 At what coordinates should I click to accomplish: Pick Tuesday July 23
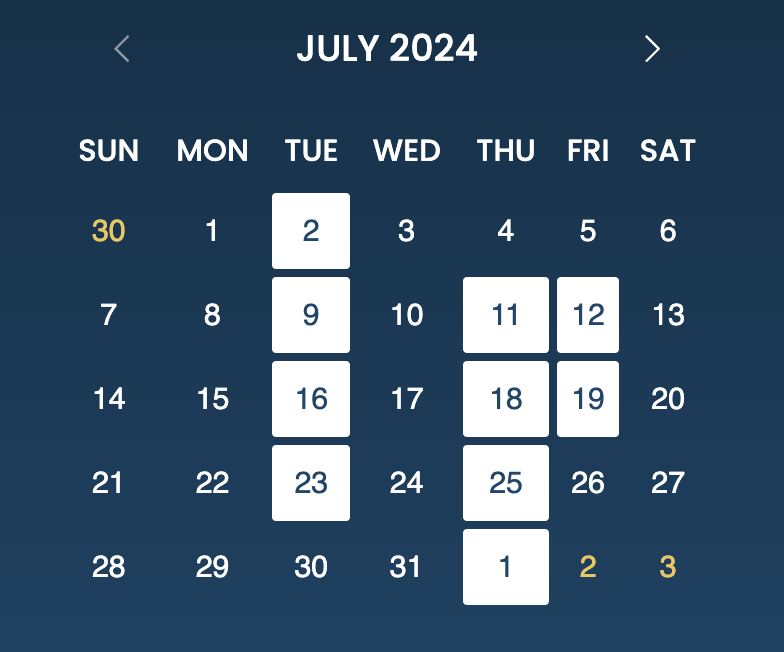click(311, 483)
